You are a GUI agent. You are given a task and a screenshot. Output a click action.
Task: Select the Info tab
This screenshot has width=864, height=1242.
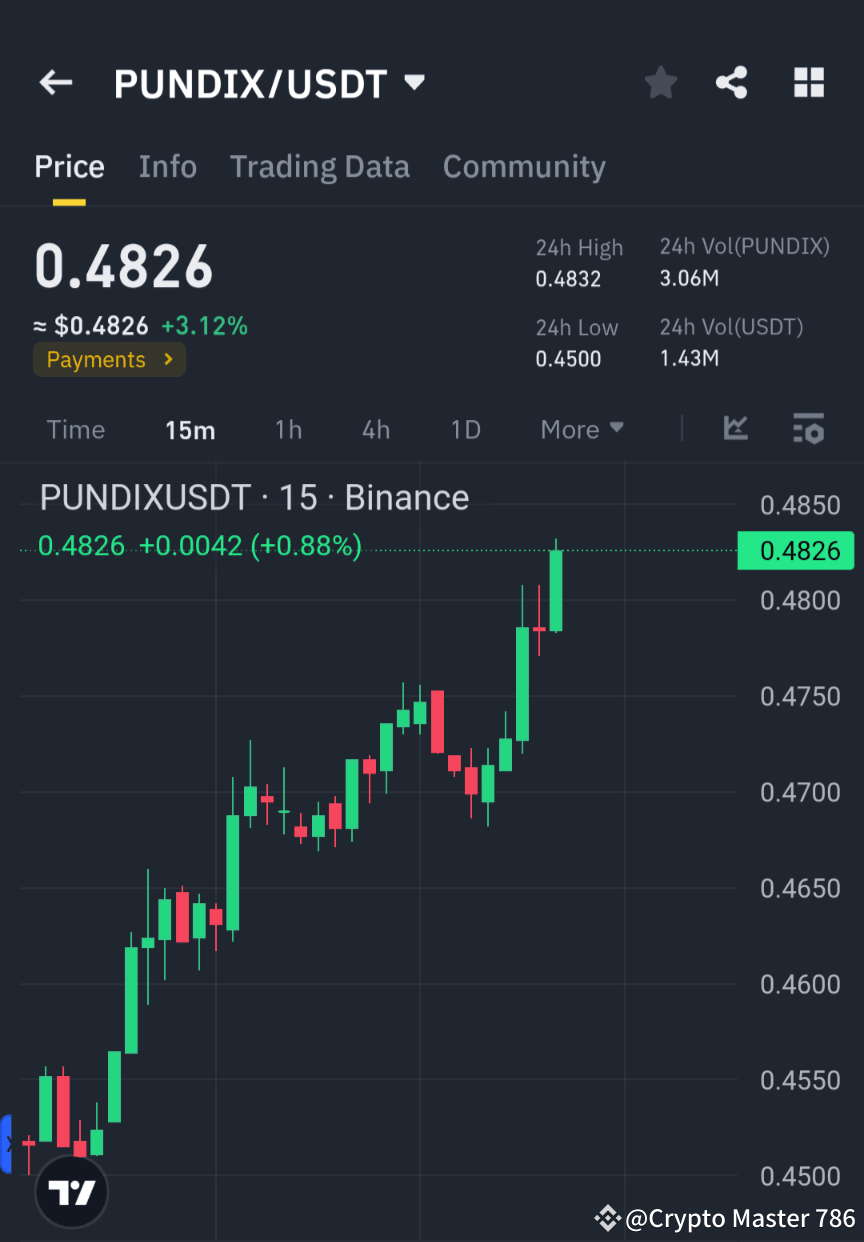167,166
